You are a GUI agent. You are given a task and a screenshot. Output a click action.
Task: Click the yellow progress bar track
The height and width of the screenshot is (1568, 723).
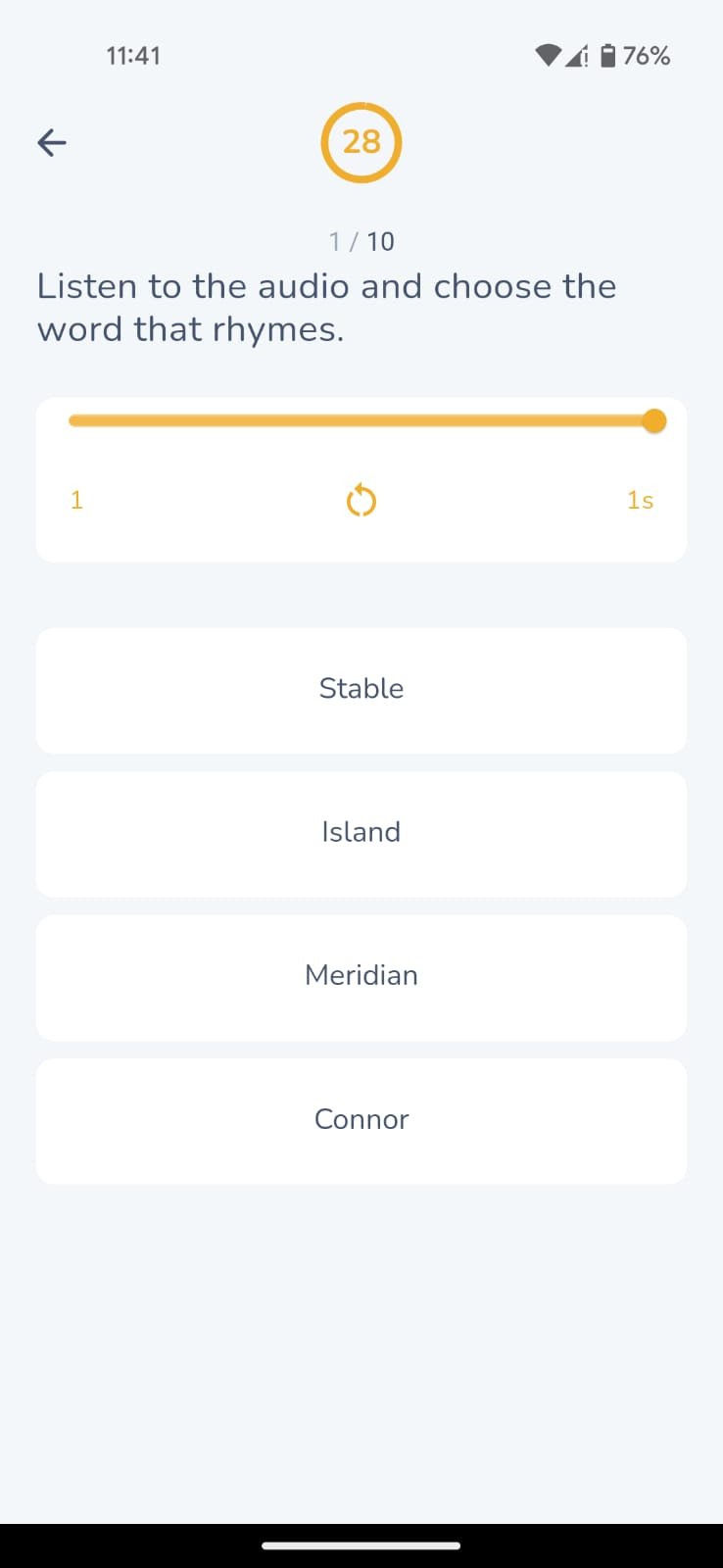(362, 420)
